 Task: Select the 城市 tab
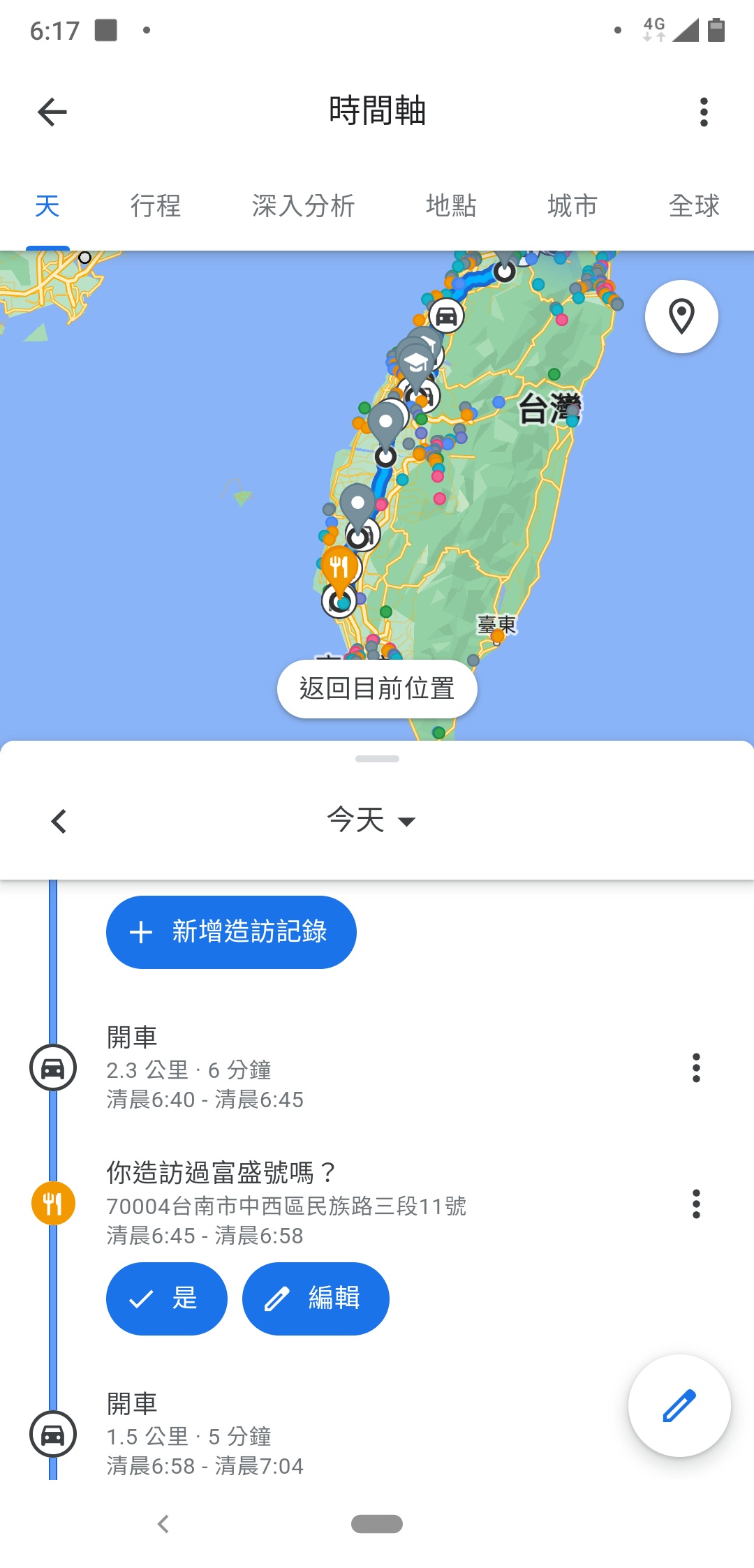572,206
